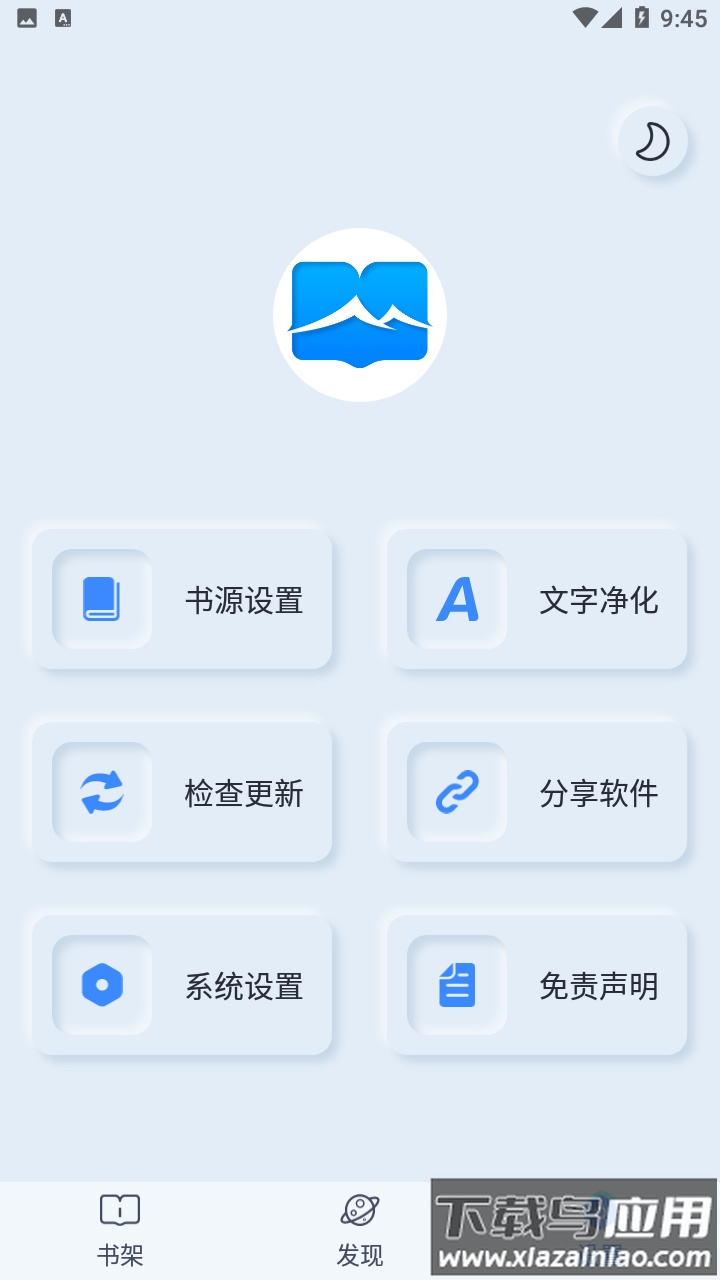Click 检查更新 to check for updates
720x1280 pixels.
pos(182,791)
